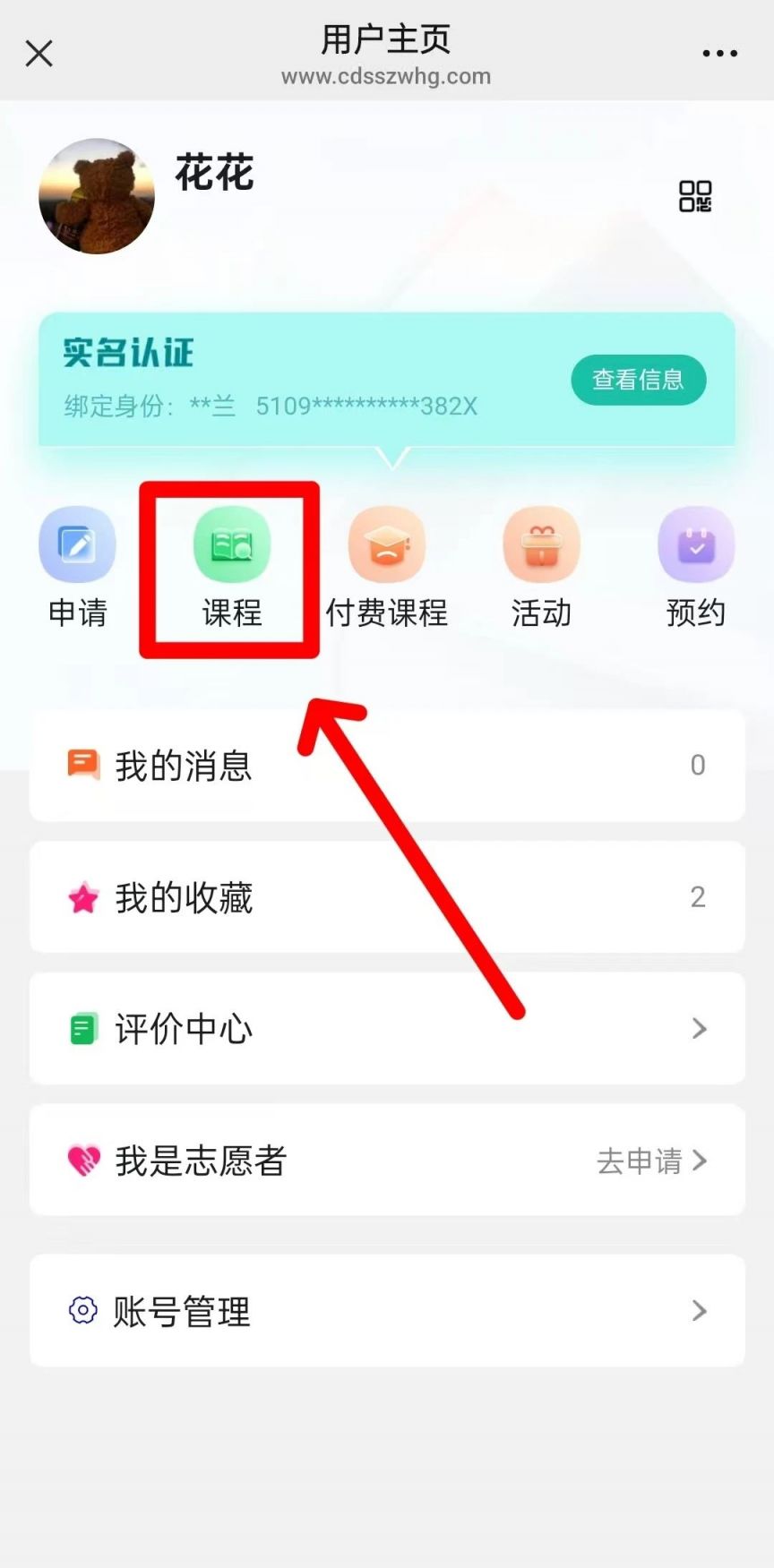Show my QR code

coord(694,196)
